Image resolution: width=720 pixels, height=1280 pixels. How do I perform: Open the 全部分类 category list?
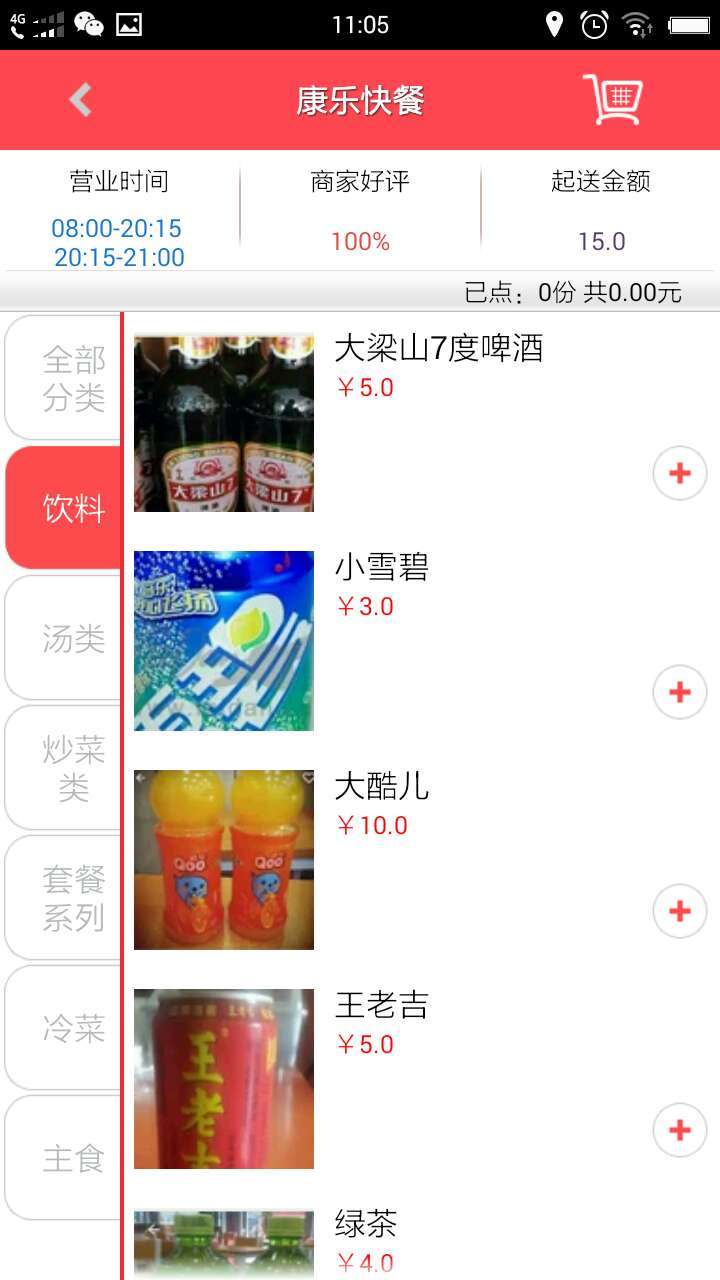click(x=60, y=375)
